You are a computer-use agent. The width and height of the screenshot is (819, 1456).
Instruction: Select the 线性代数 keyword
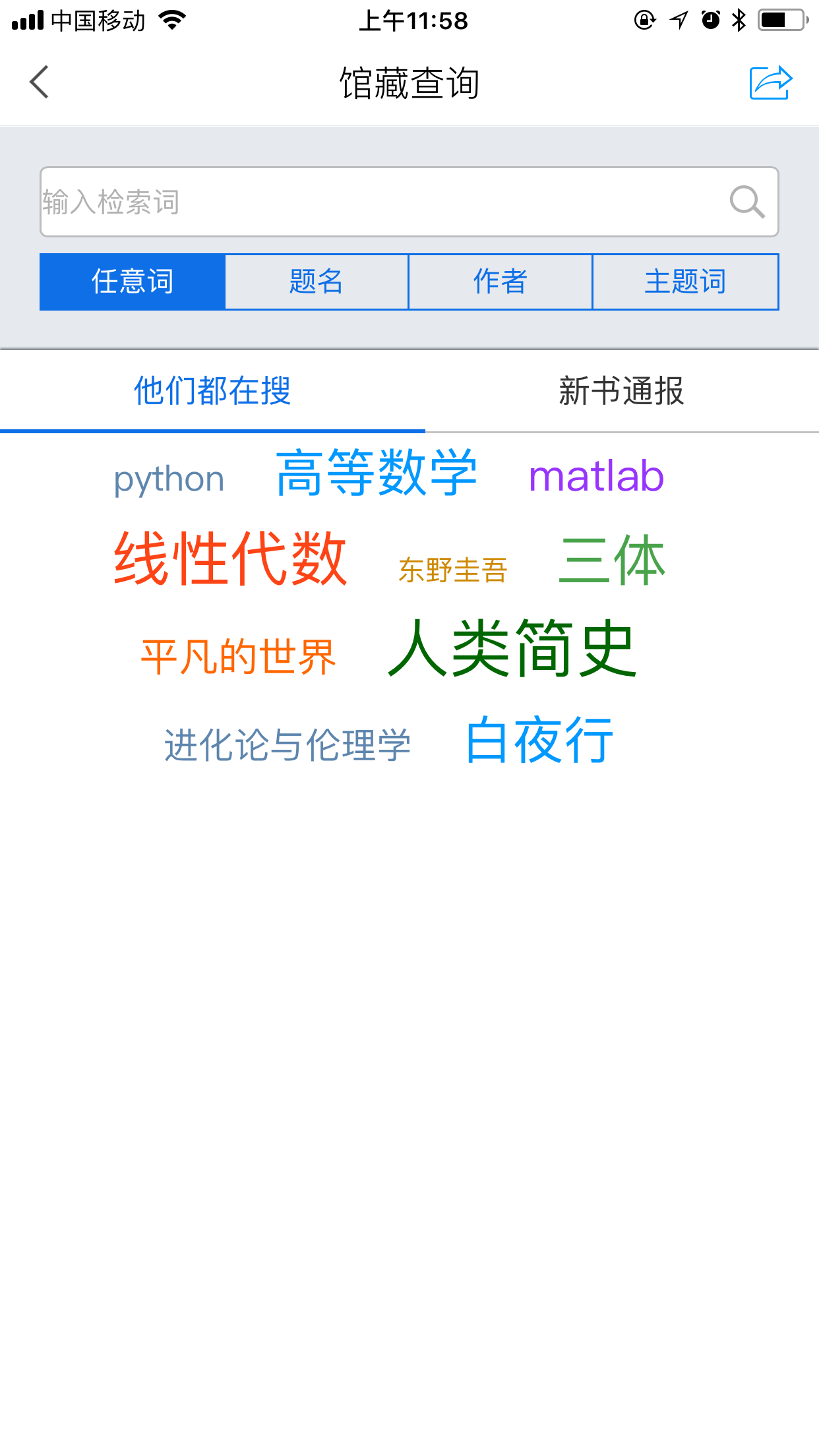click(231, 559)
